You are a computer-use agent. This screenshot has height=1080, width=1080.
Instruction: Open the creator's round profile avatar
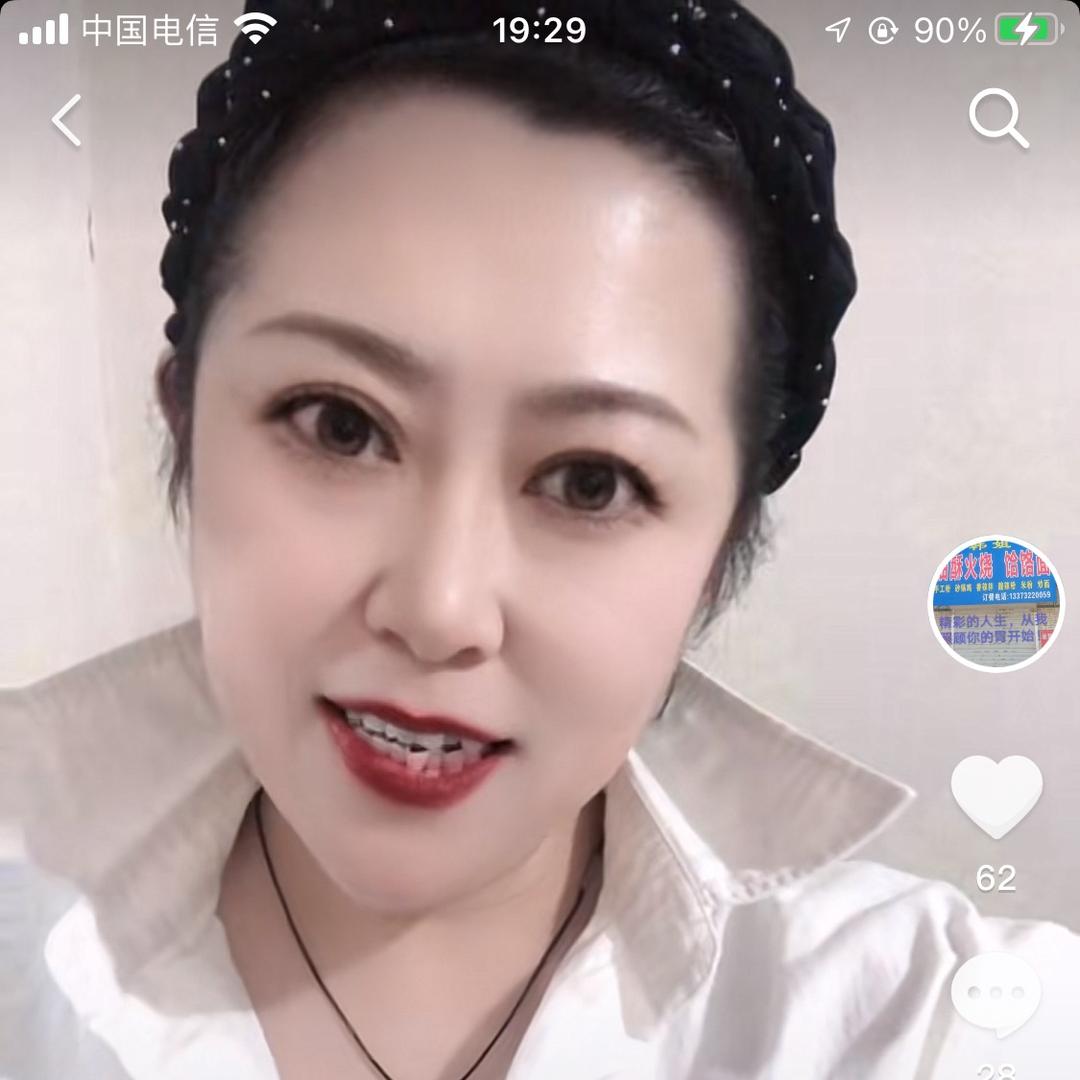point(996,604)
